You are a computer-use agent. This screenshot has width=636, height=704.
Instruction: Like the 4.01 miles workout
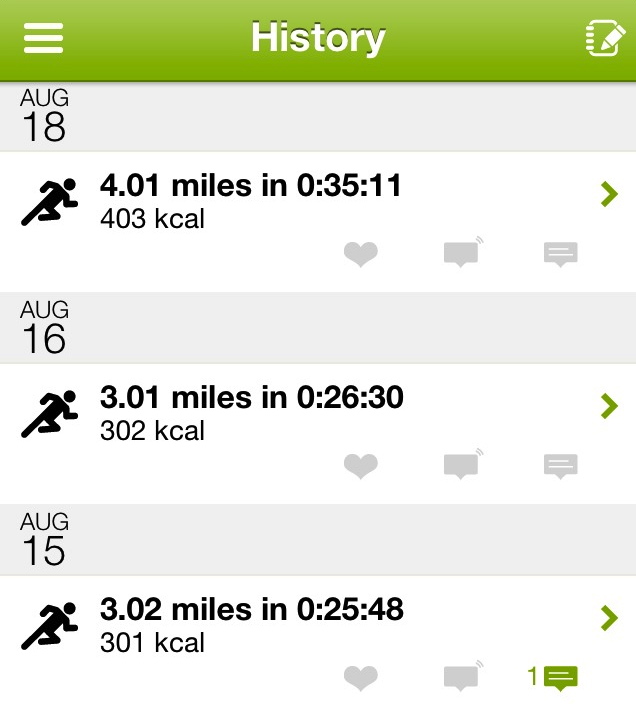(361, 255)
